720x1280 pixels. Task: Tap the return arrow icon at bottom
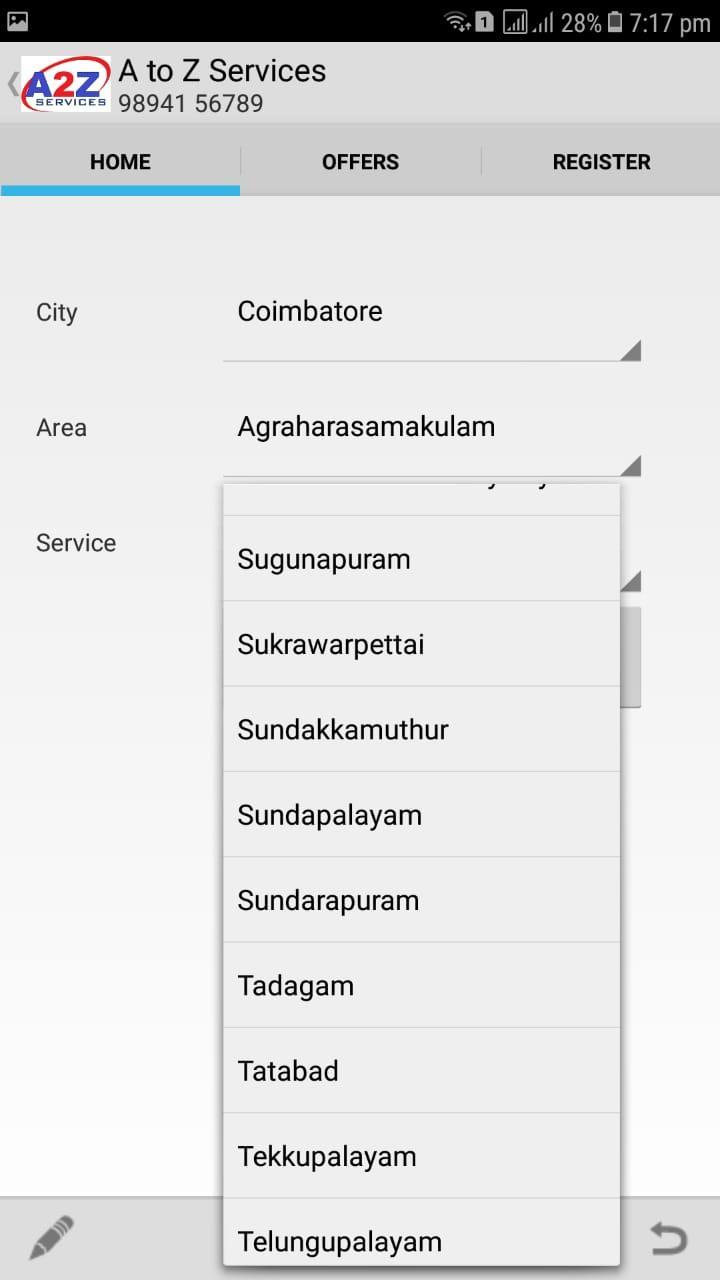[668, 1238]
